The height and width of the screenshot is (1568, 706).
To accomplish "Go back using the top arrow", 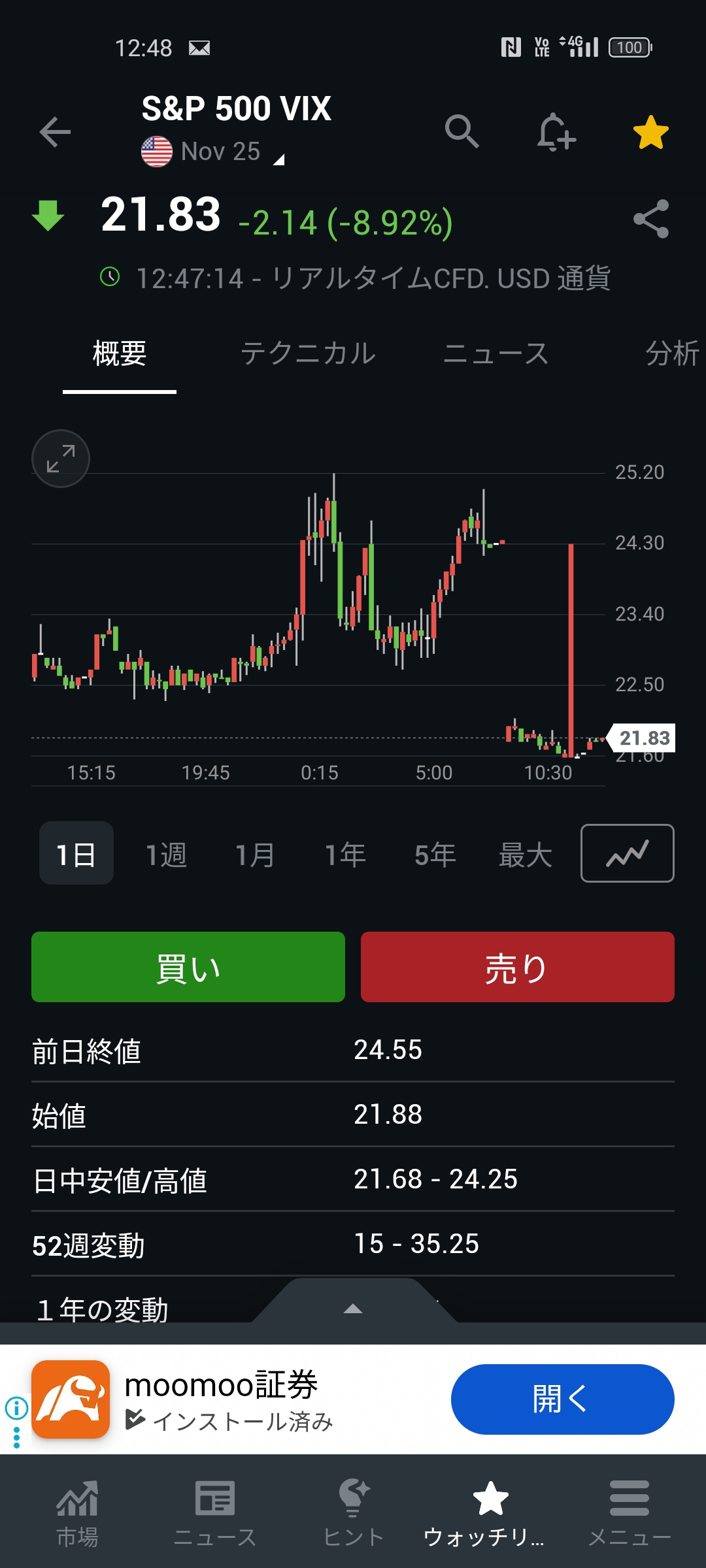I will 55,132.
